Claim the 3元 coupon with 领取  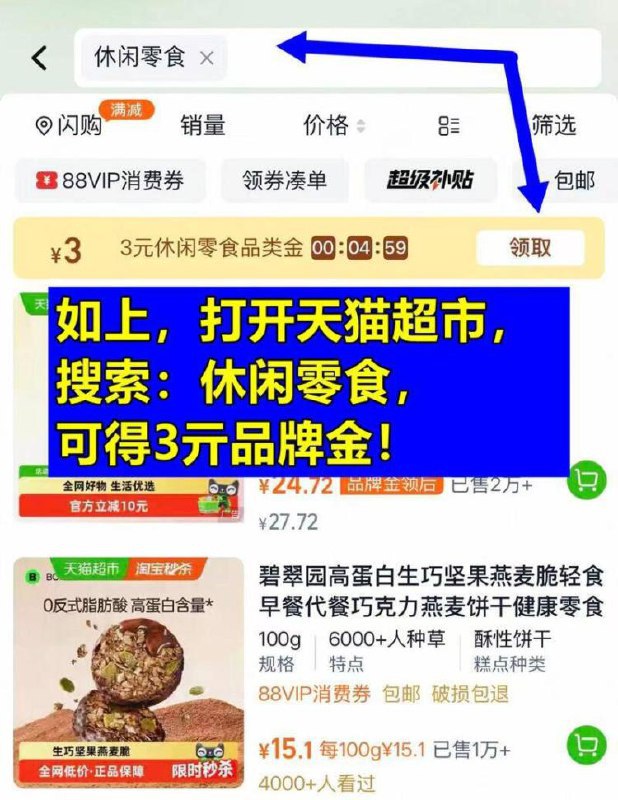coord(529,247)
